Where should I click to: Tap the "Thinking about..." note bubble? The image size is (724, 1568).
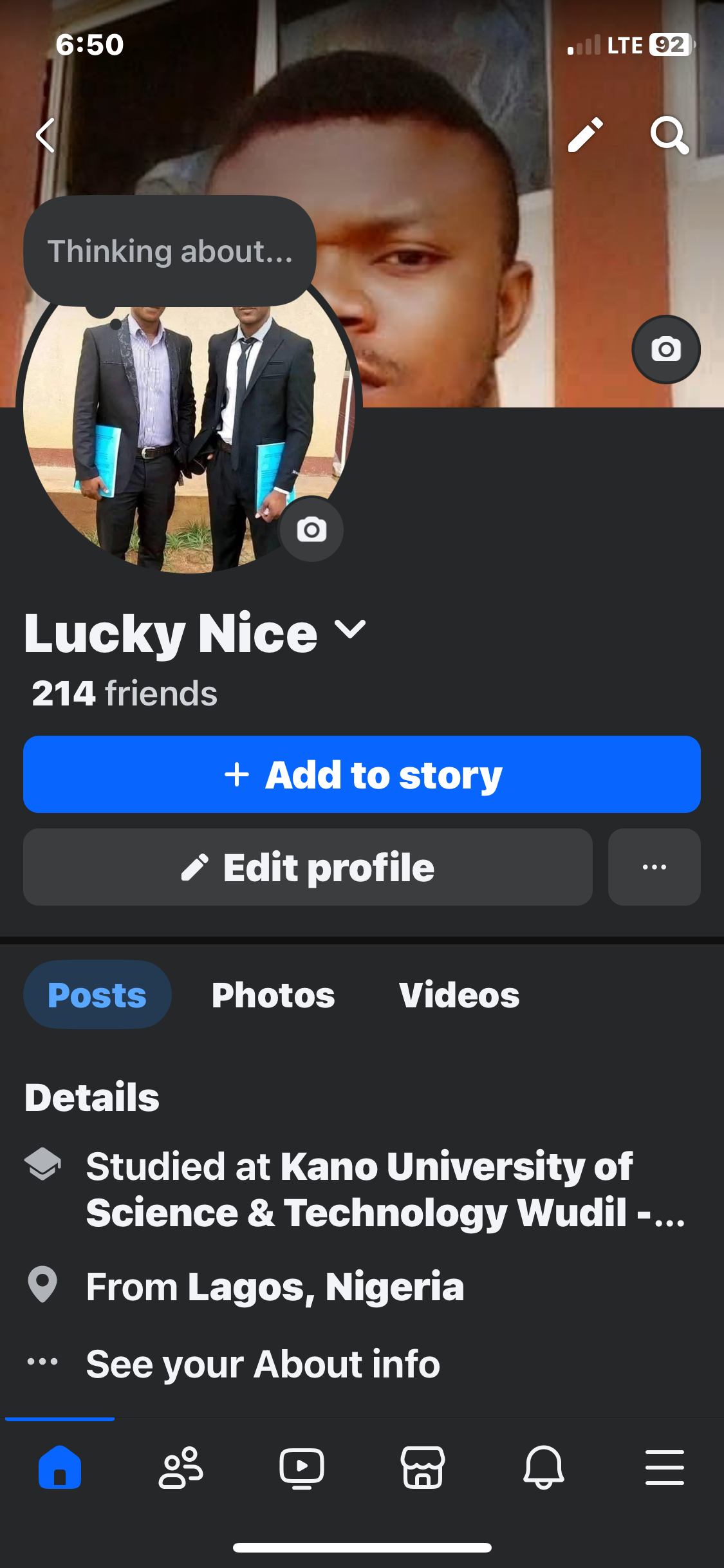[x=170, y=251]
